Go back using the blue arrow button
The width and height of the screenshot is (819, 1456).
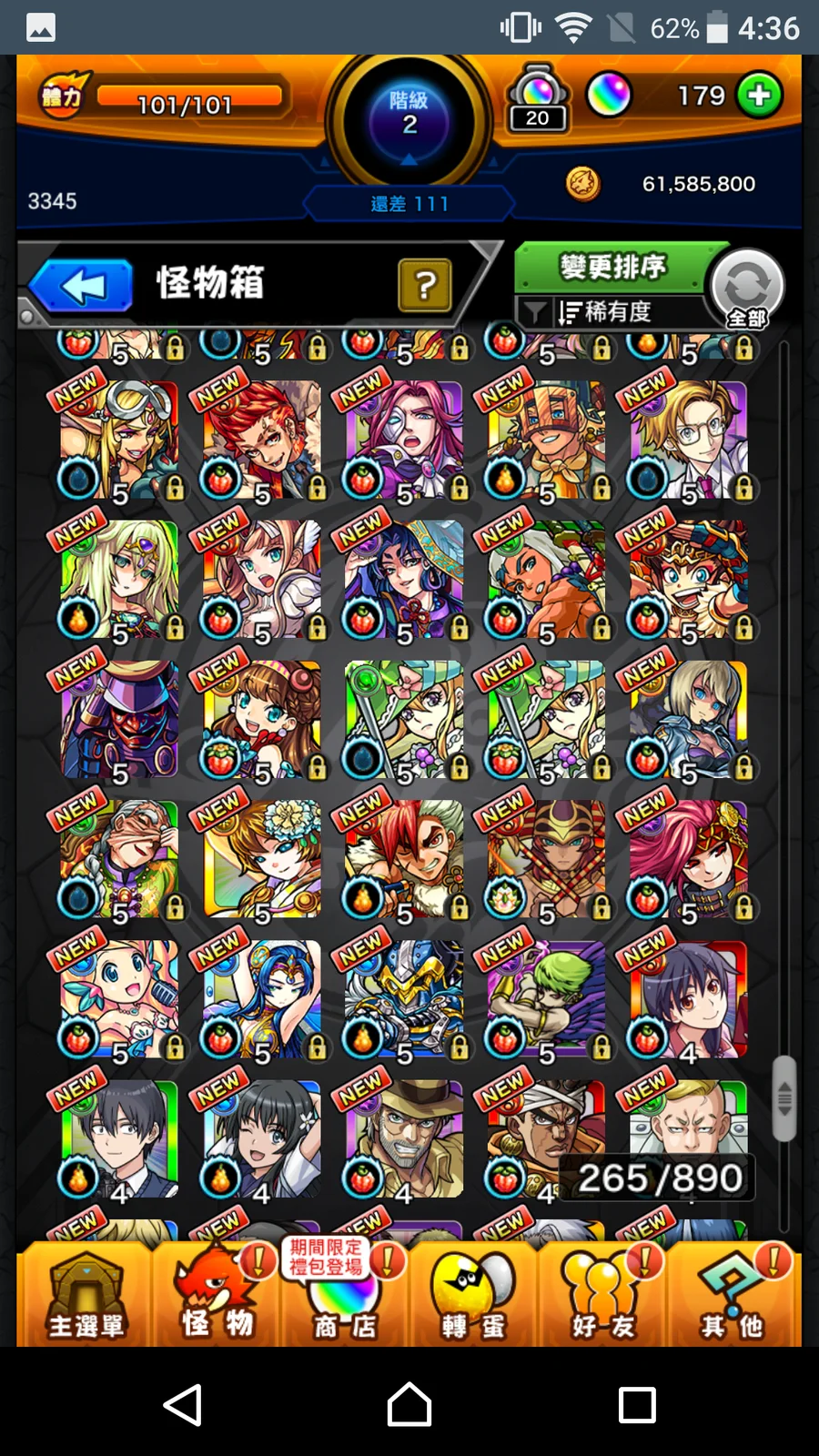click(x=84, y=287)
